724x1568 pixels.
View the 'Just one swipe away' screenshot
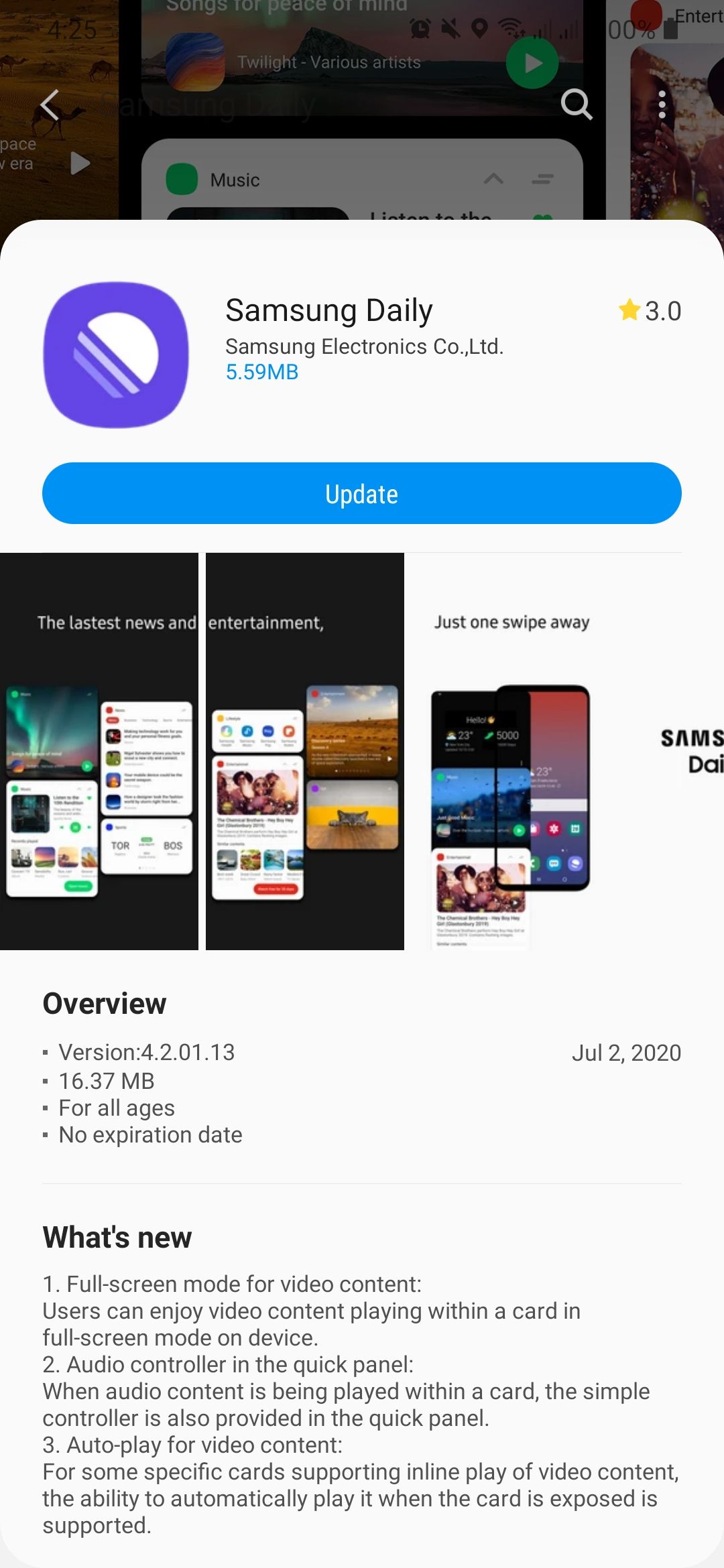click(x=511, y=750)
